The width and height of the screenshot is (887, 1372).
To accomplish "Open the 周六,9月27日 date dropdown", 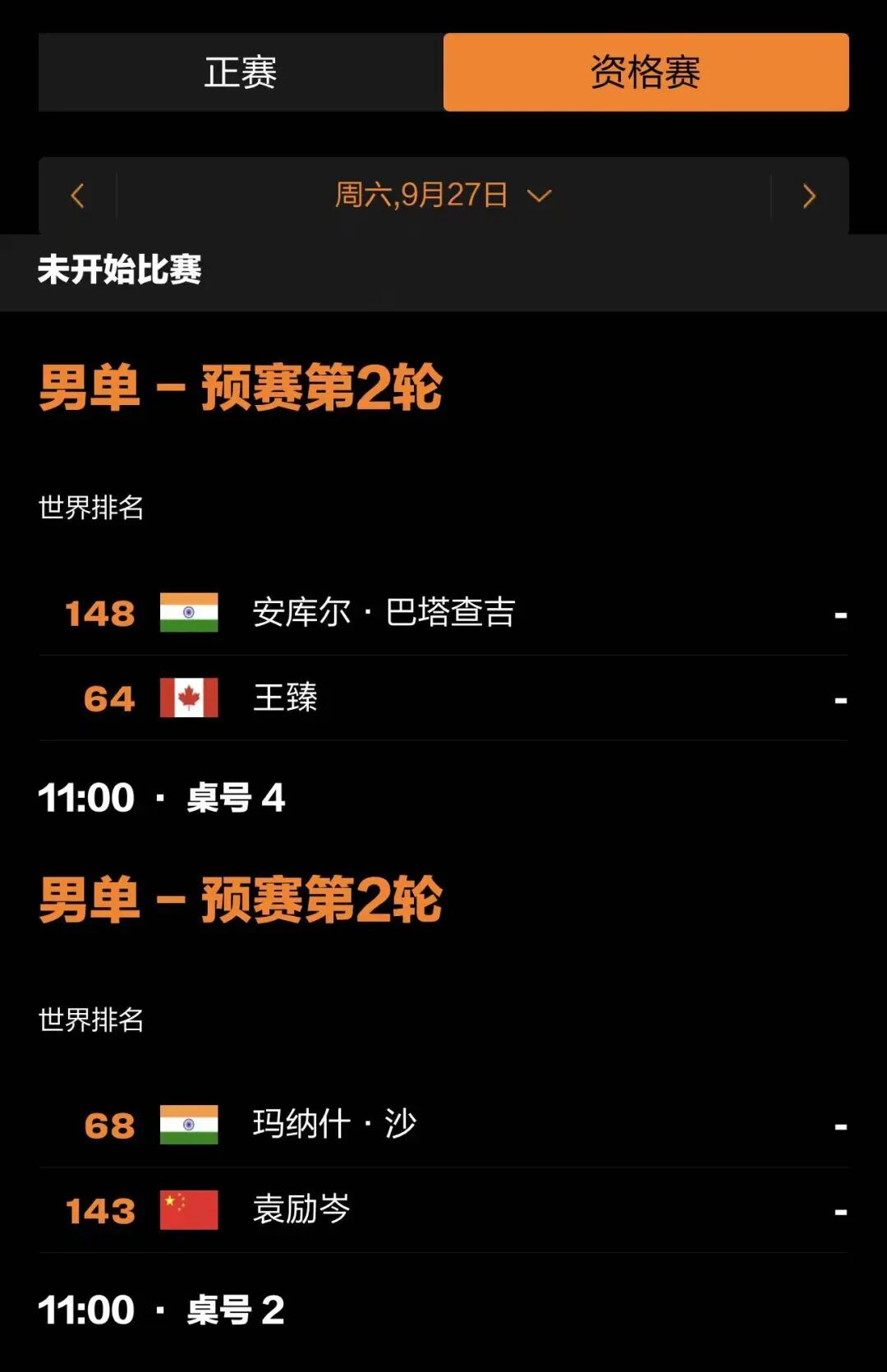I will coord(443,196).
